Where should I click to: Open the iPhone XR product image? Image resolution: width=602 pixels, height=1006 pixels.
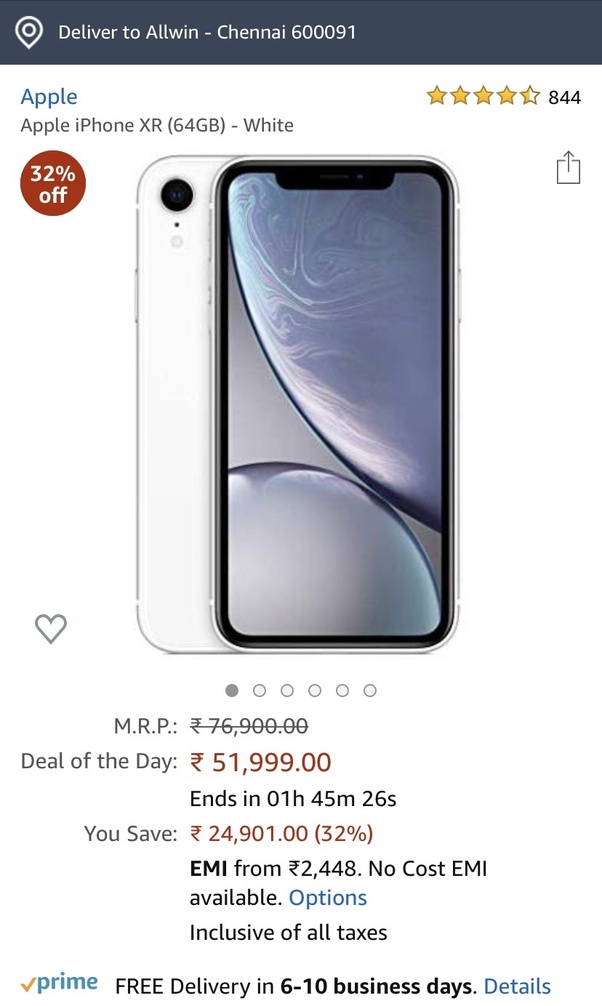(x=300, y=405)
